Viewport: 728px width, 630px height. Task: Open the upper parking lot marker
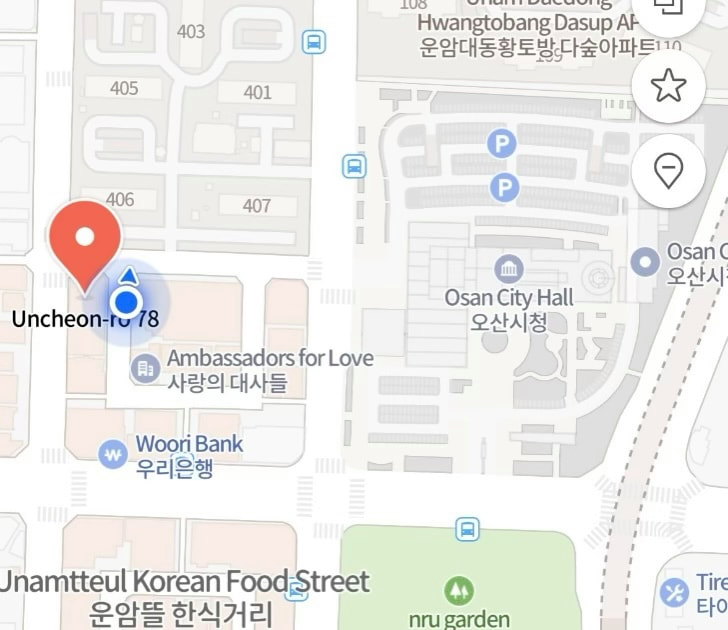click(502, 145)
